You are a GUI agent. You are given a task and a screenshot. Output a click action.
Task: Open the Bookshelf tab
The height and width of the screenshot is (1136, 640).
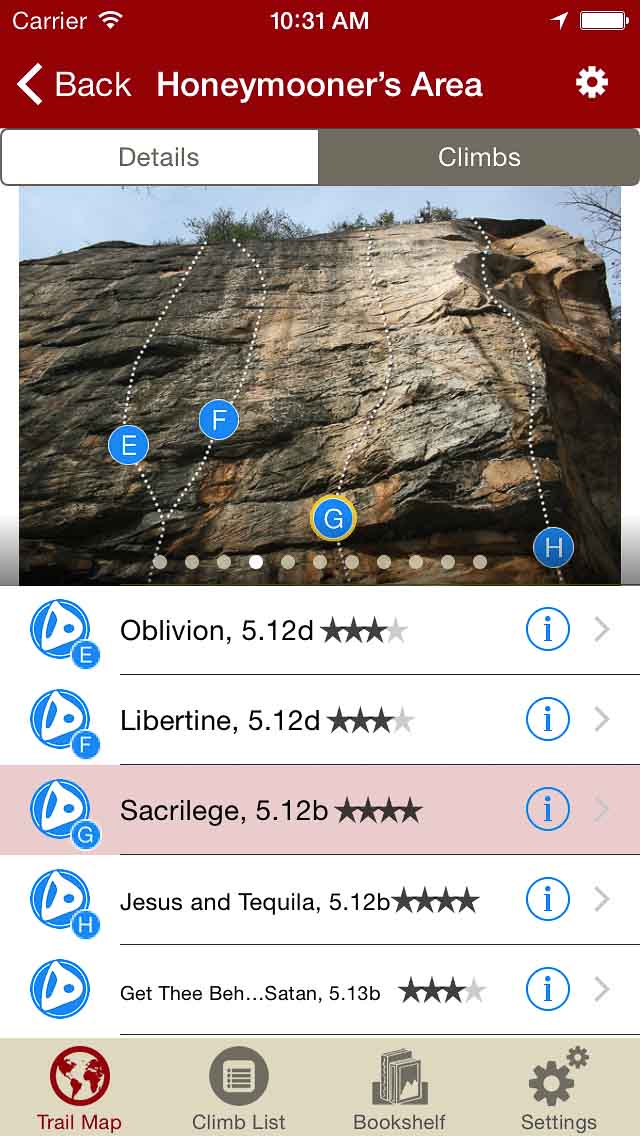coord(399,1089)
